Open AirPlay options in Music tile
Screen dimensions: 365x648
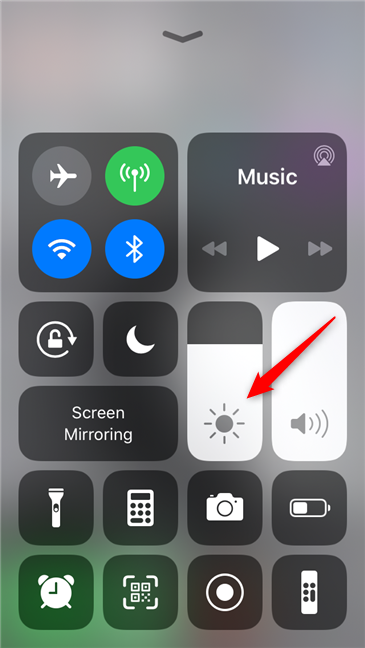click(x=324, y=156)
